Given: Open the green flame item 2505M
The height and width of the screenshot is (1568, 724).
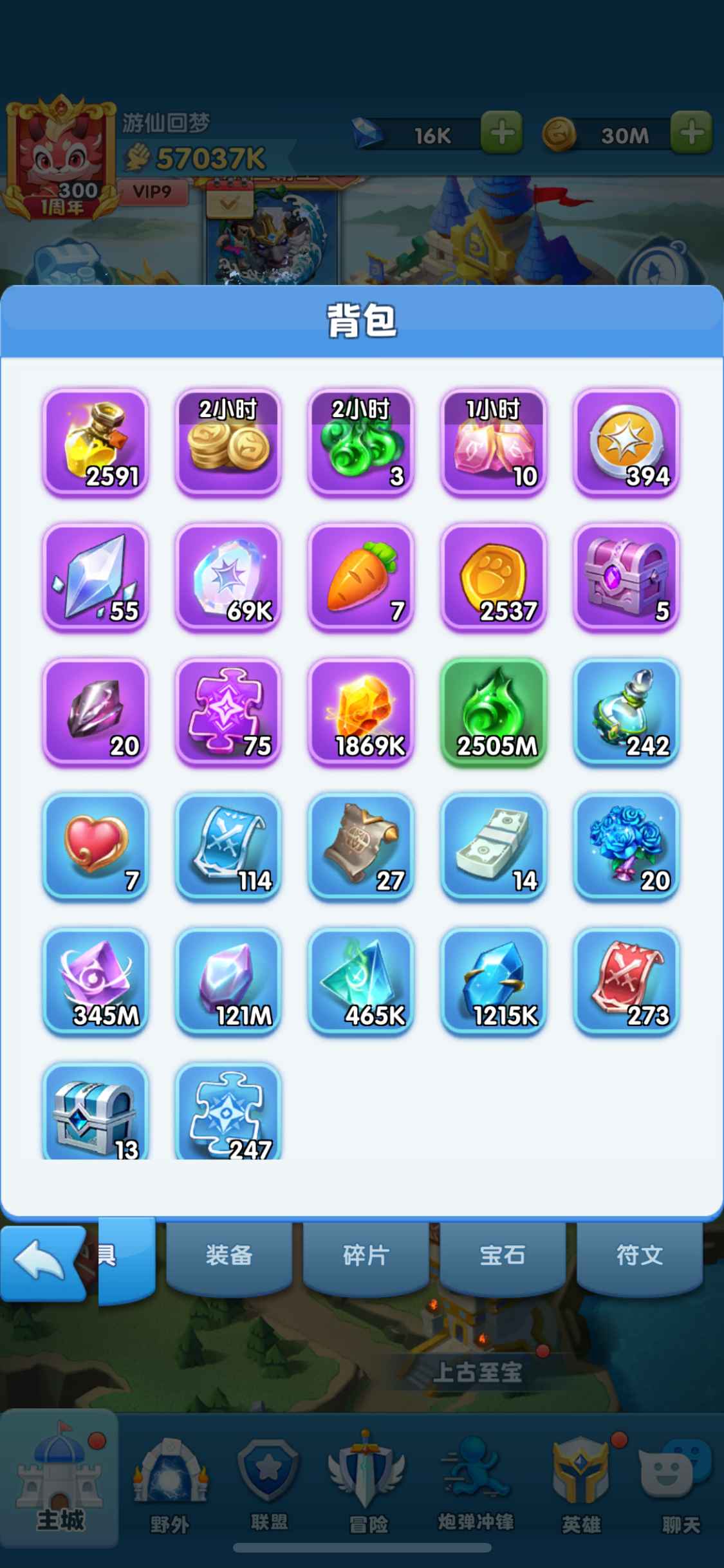Looking at the screenshot, I should 494,712.
